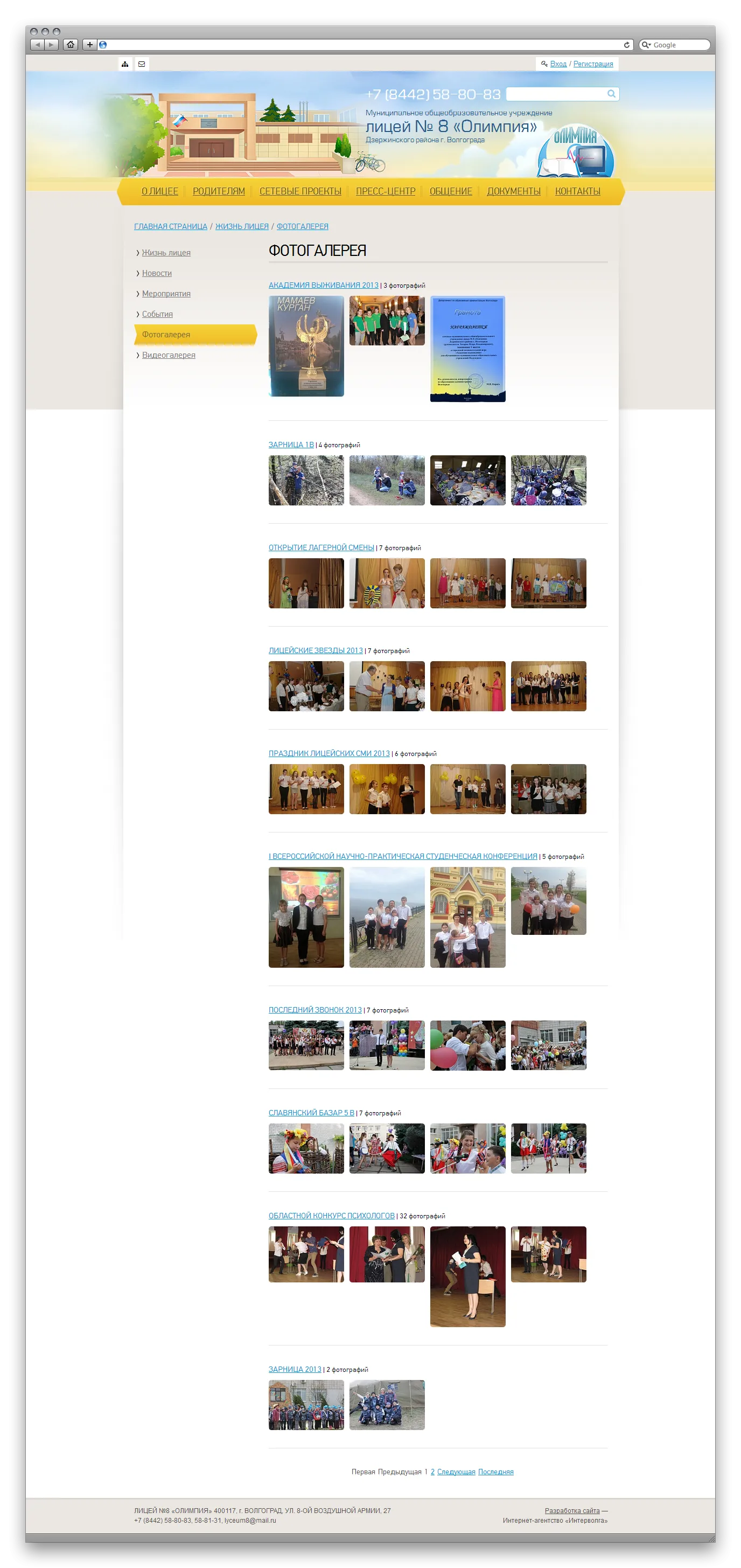Open the Разработка сайта footer link
This screenshot has width=741, height=1568.
tap(571, 1511)
